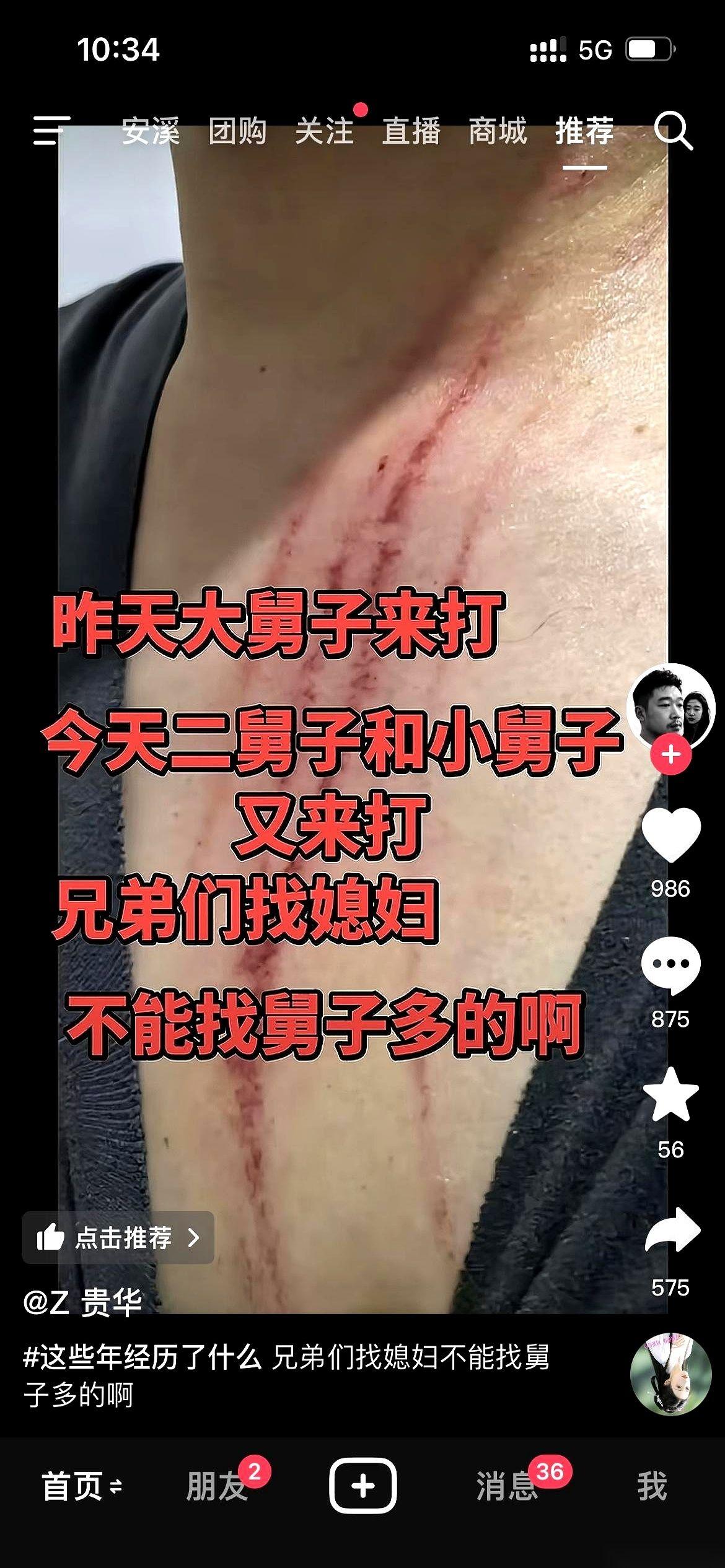This screenshot has width=725, height=1568.
Task: Expand the 直播 live stream tab
Action: pos(413,131)
